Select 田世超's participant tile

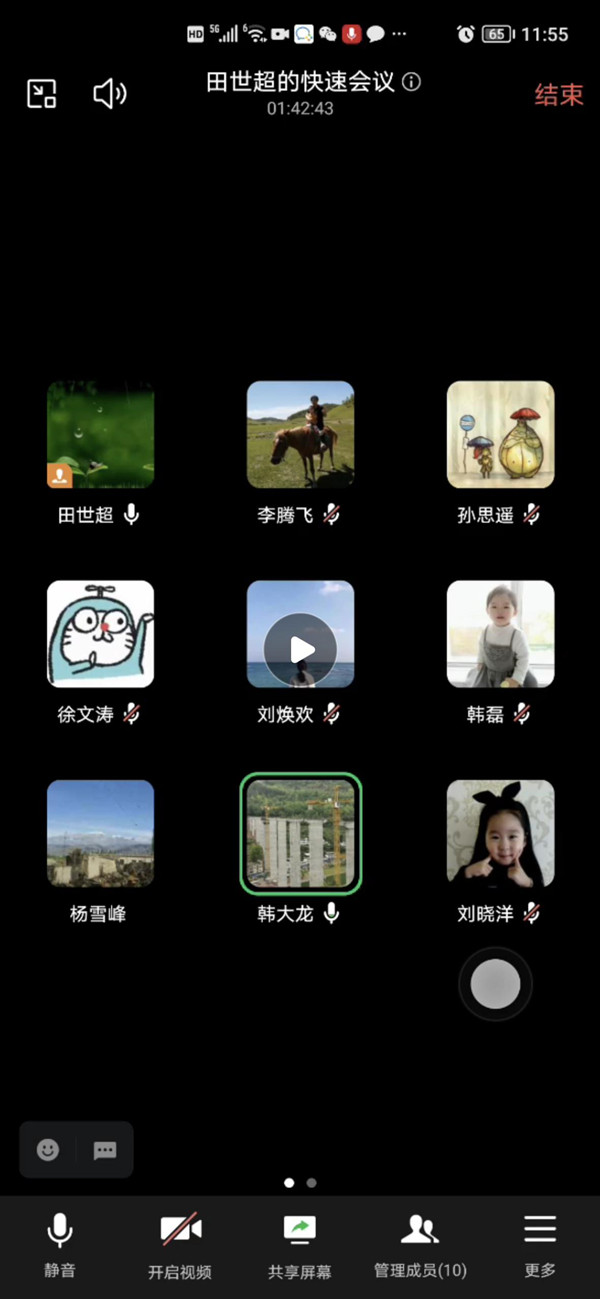tap(101, 435)
